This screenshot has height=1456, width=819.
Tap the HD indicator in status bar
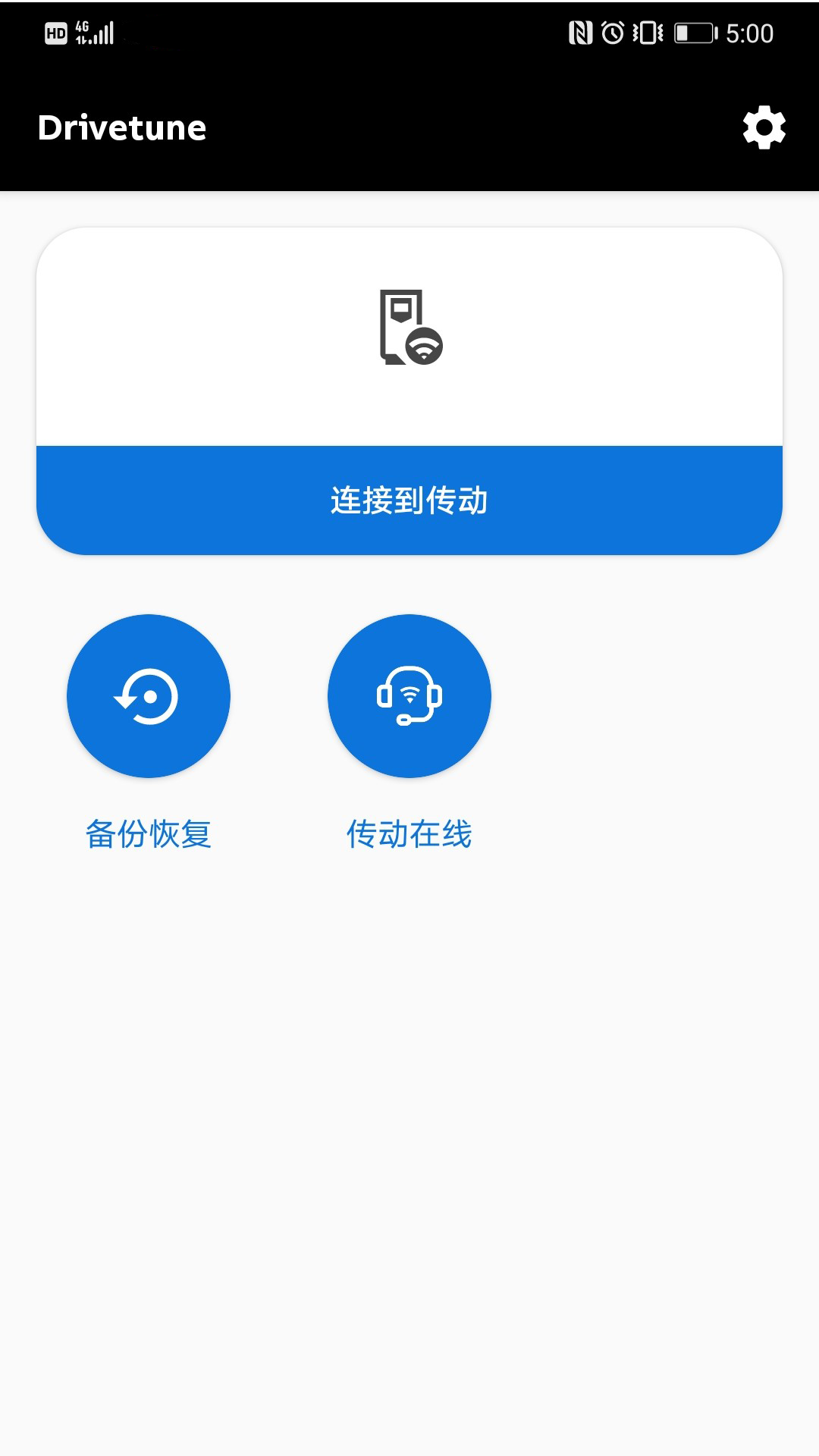click(x=55, y=32)
